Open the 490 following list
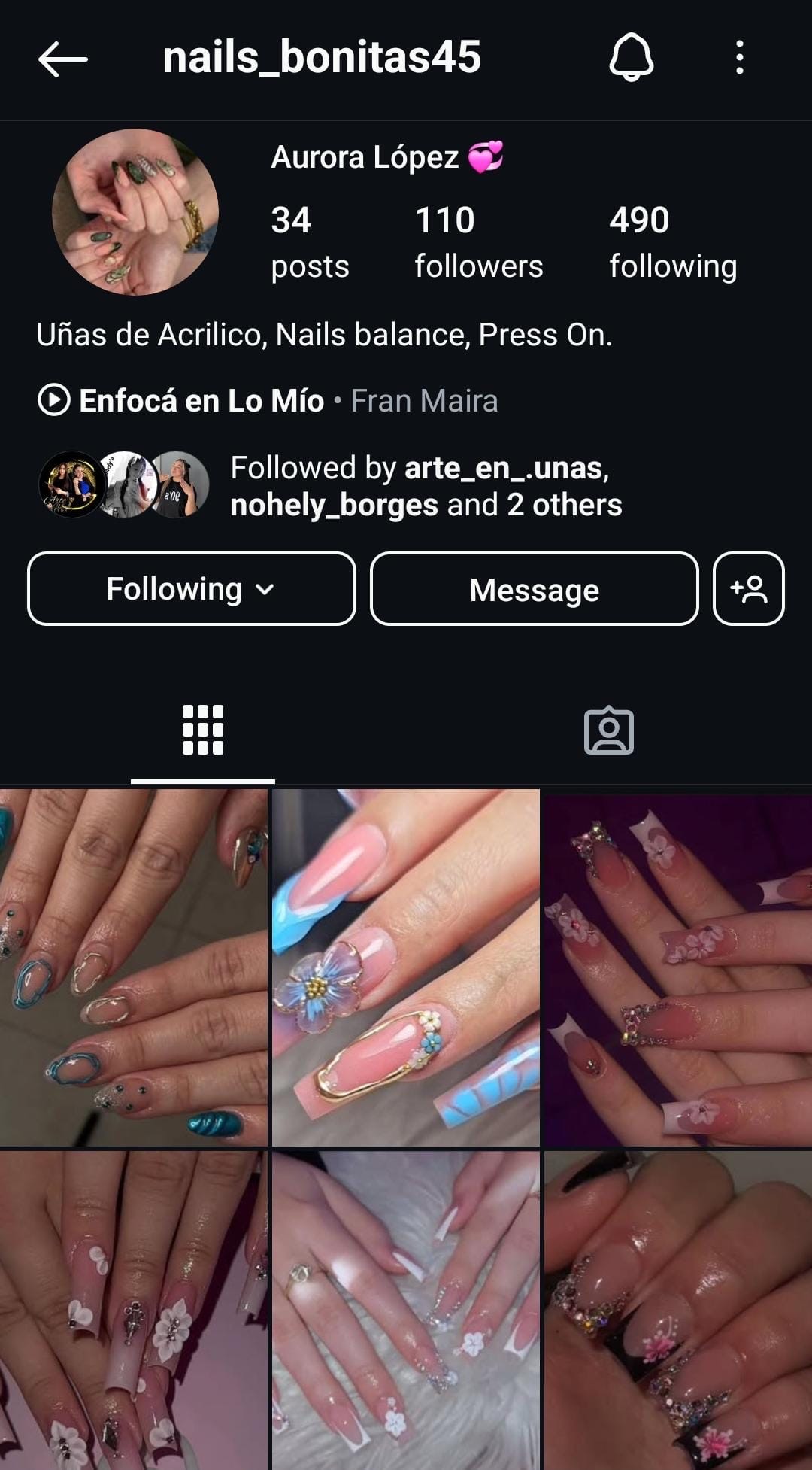 coord(672,242)
